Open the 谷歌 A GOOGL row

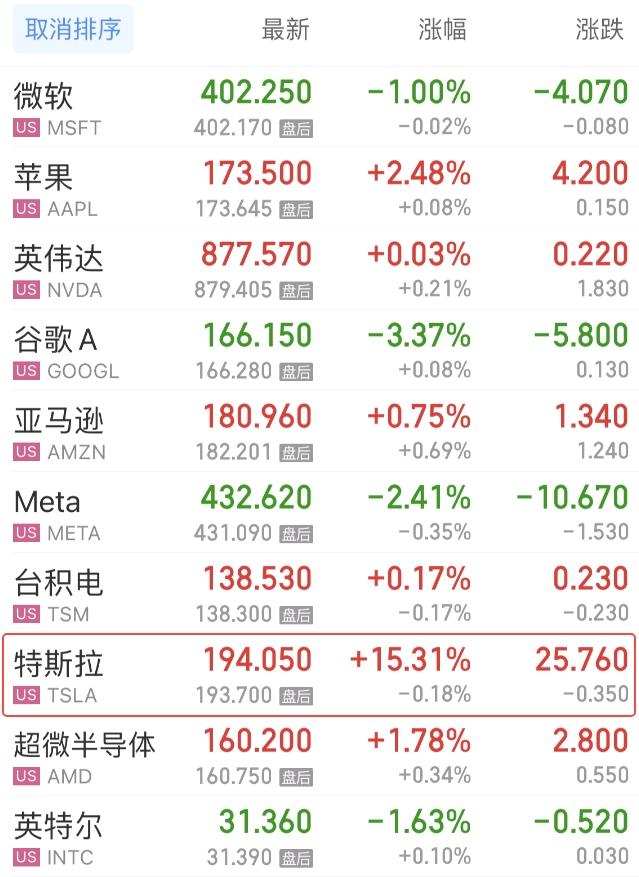click(320, 351)
